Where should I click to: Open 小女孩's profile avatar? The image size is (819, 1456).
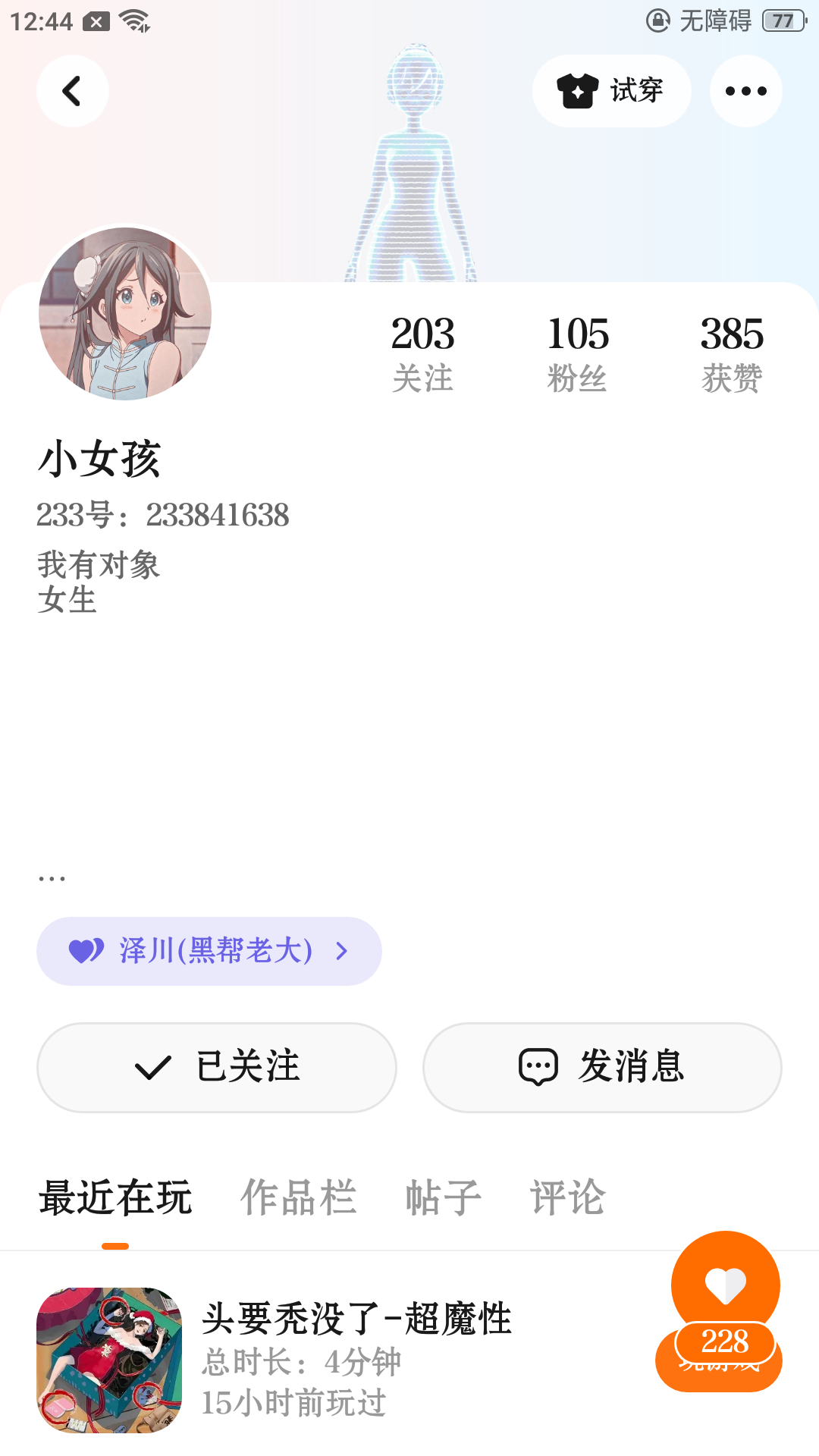125,313
